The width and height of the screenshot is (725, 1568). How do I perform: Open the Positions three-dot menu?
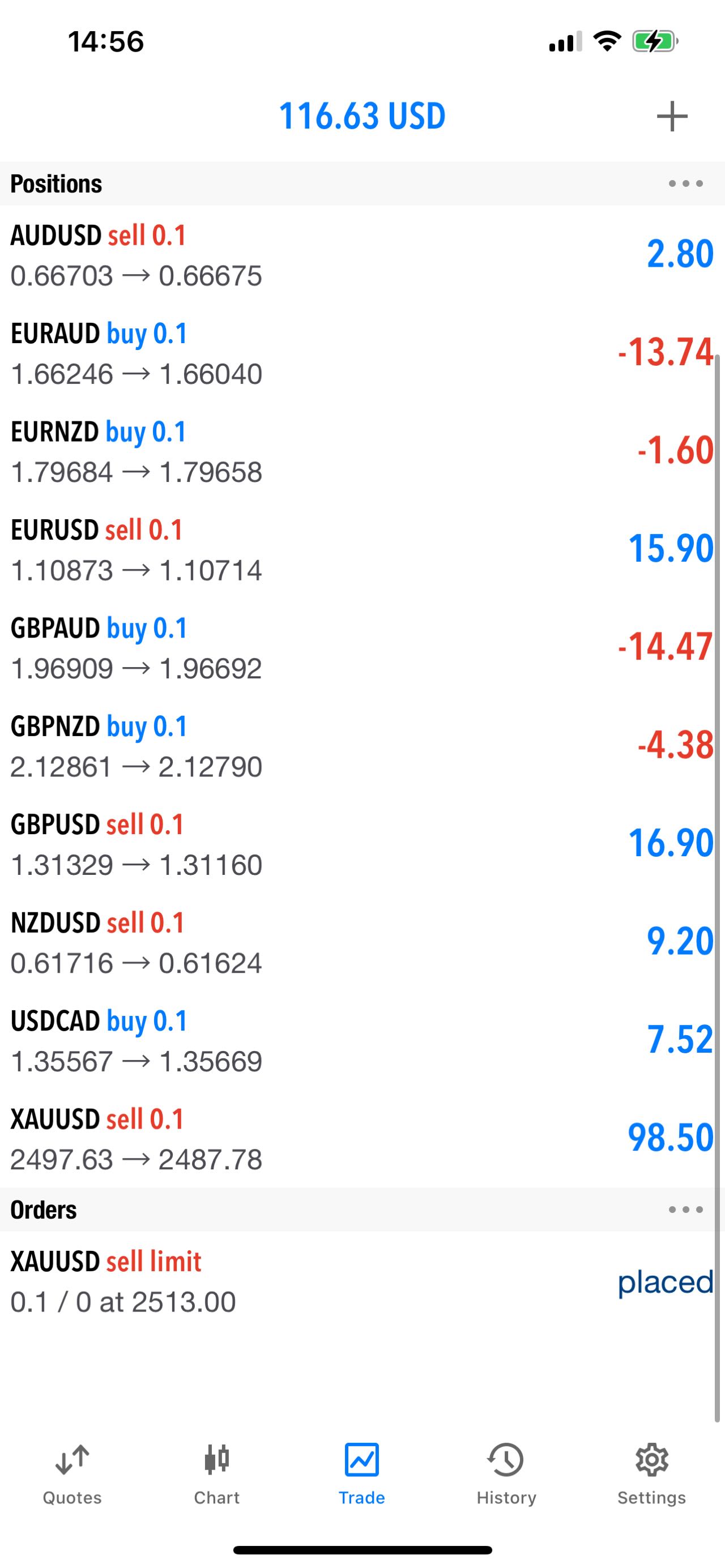click(x=685, y=183)
